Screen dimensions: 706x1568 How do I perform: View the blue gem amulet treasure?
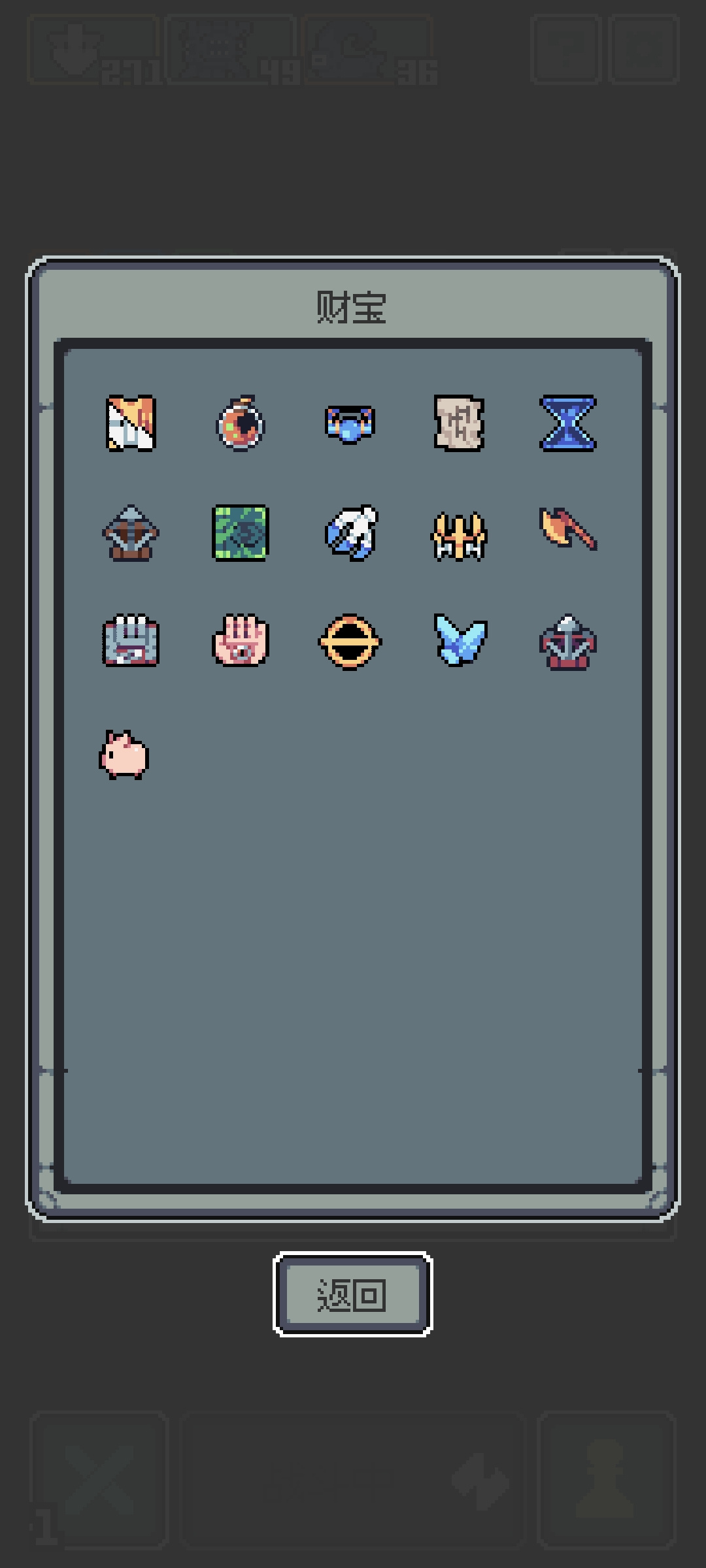(350, 424)
